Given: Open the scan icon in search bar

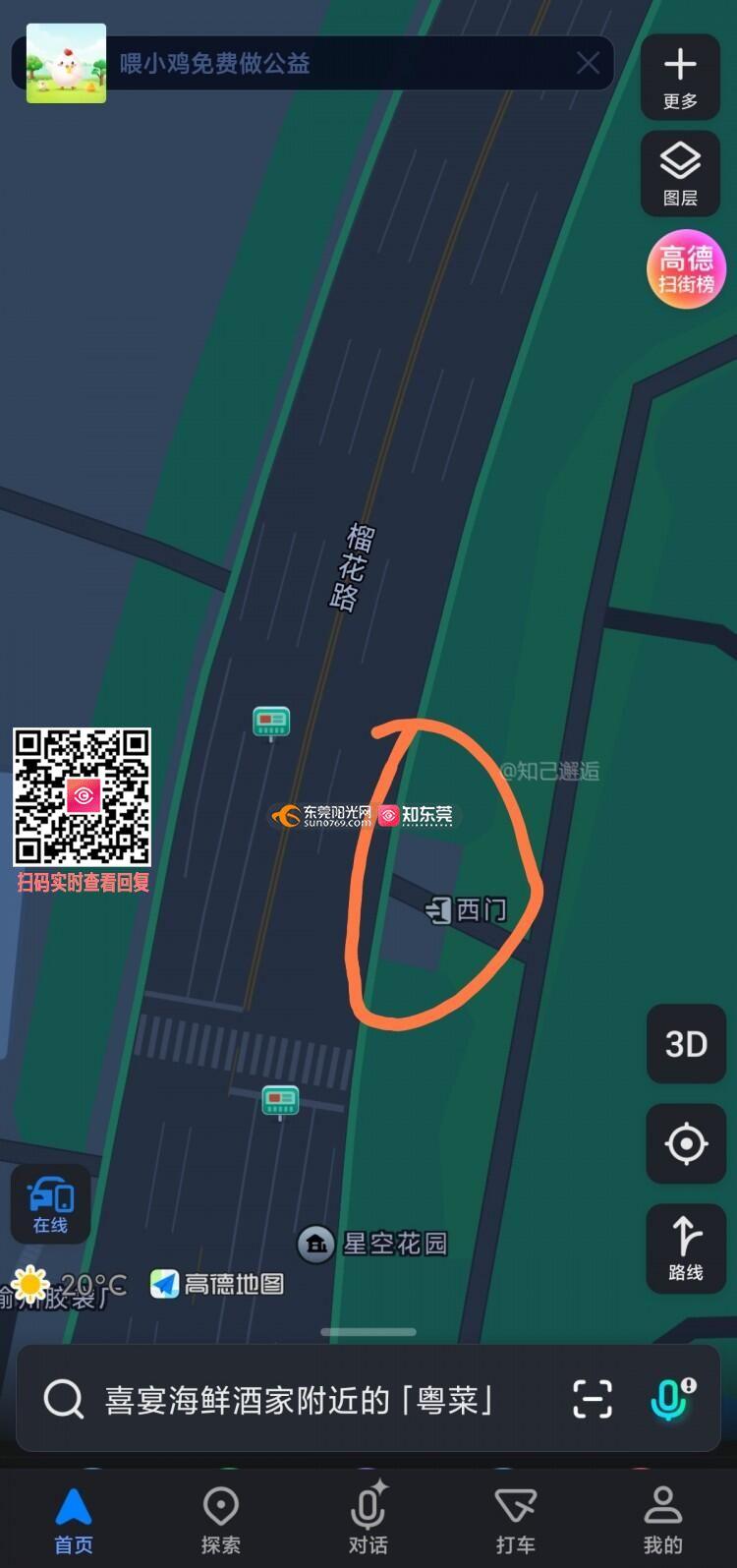Looking at the screenshot, I should pos(592,1399).
